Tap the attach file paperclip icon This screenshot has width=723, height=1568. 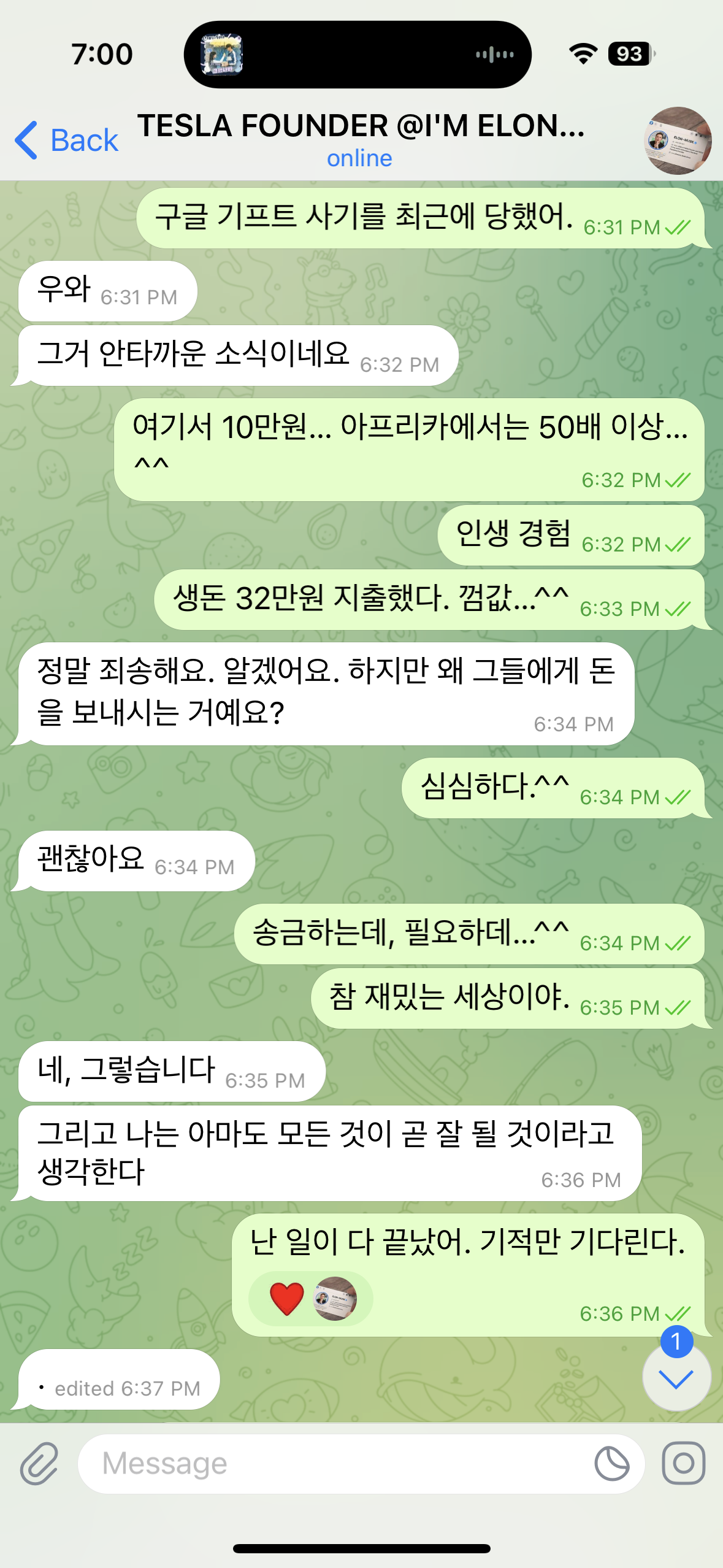(39, 1463)
